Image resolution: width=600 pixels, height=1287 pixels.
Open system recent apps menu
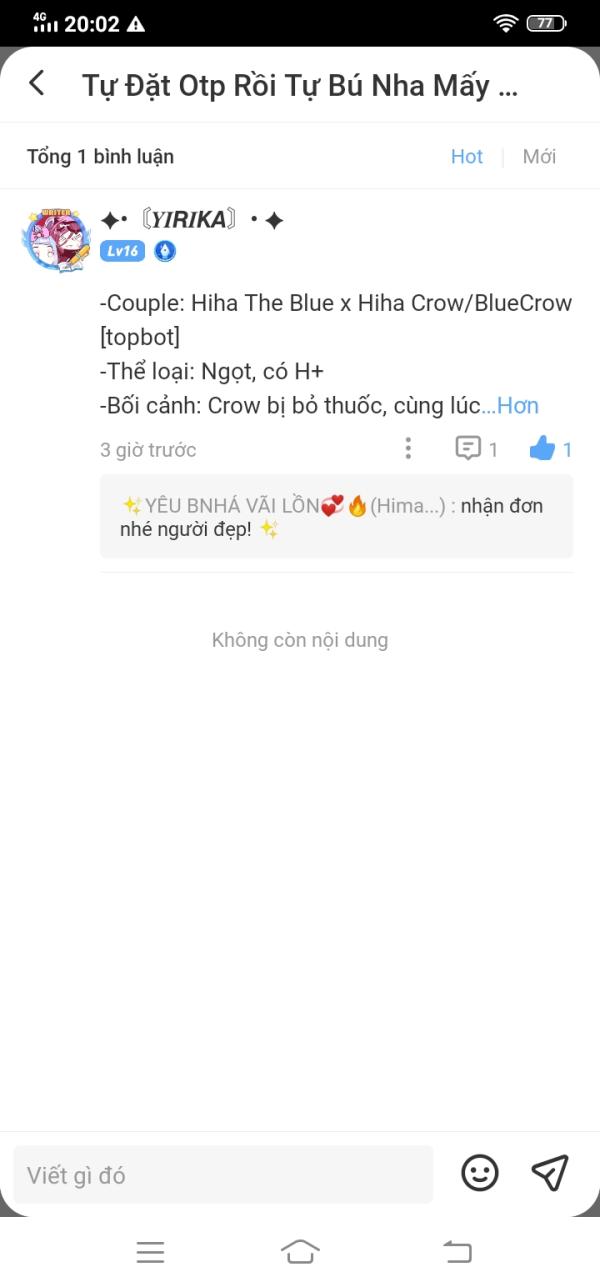[150, 1251]
